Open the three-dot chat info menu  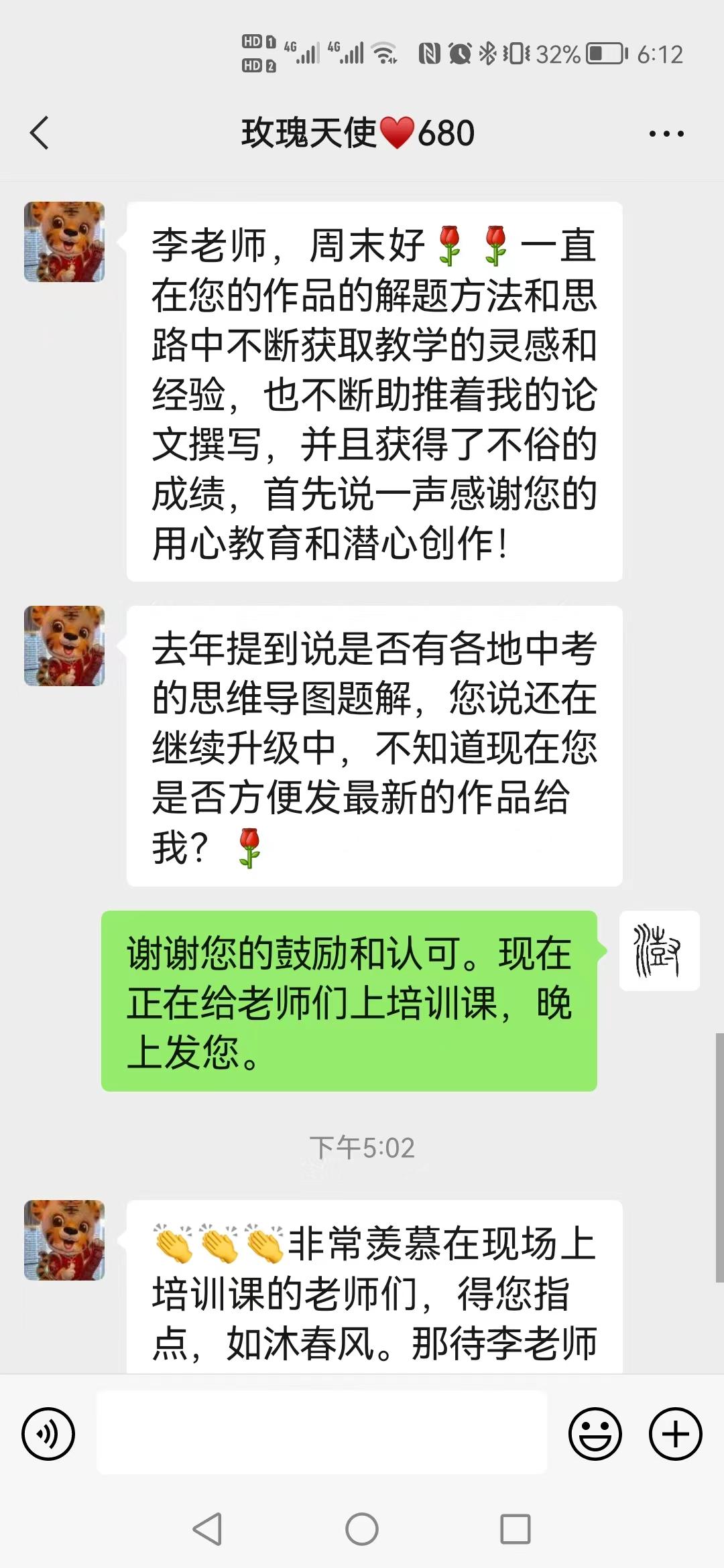tap(666, 133)
